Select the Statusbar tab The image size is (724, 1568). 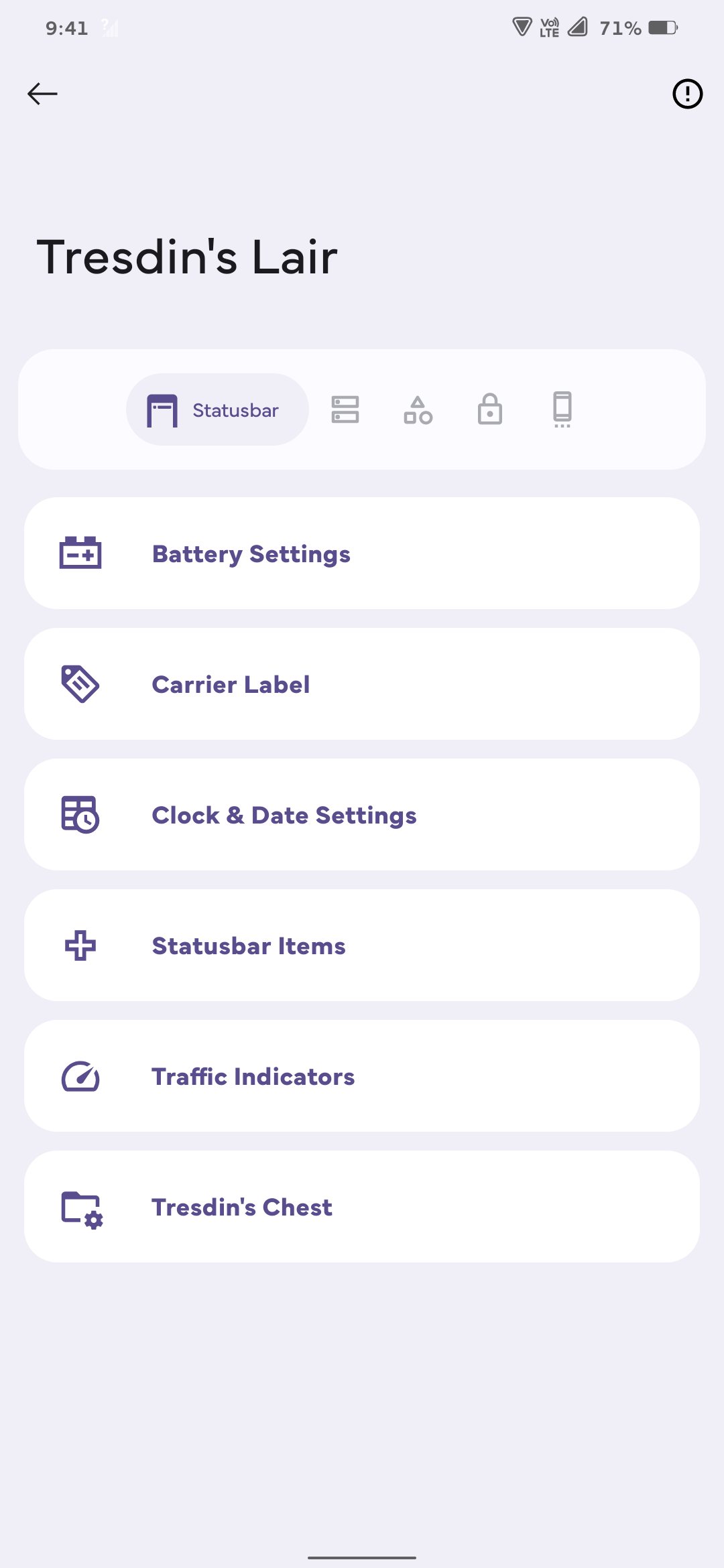click(x=217, y=409)
